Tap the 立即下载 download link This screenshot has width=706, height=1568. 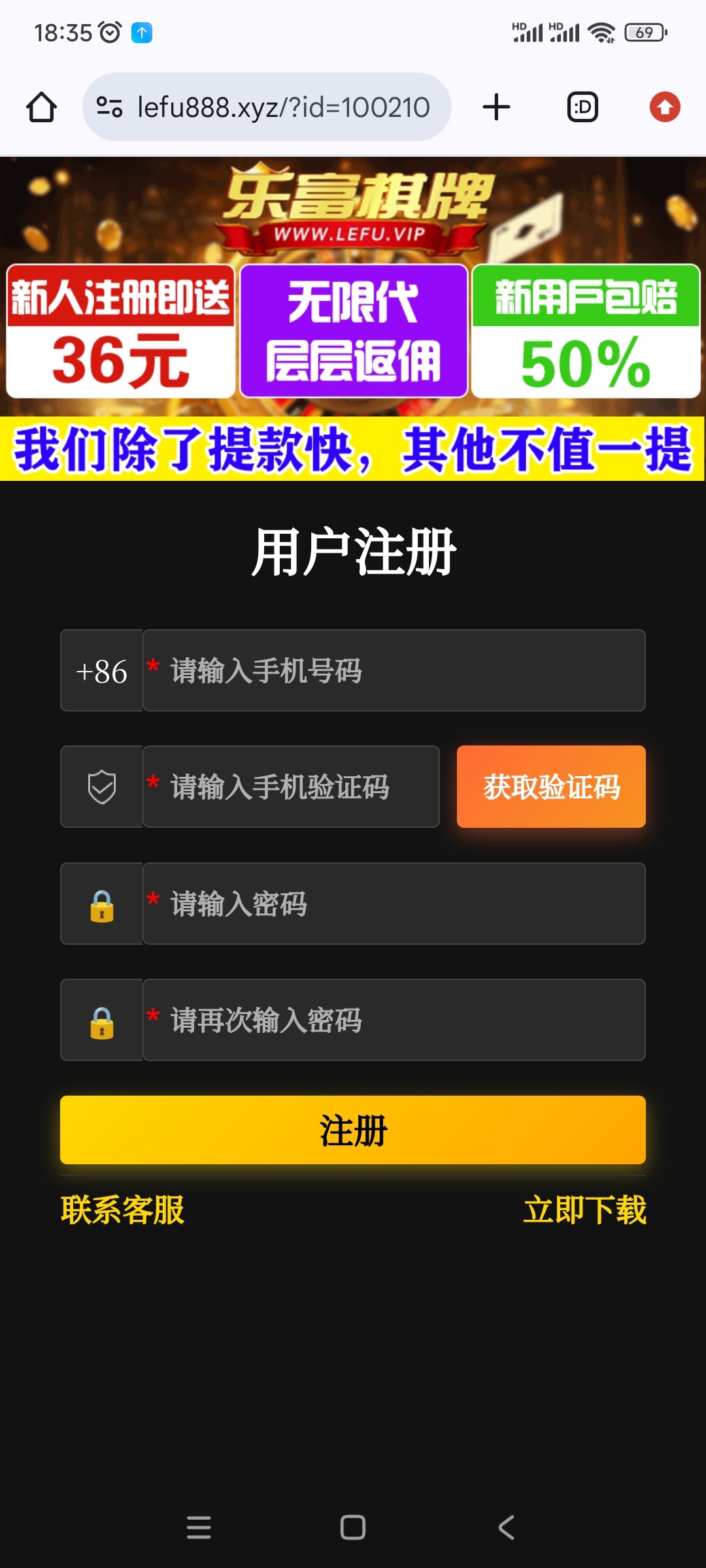click(584, 1210)
